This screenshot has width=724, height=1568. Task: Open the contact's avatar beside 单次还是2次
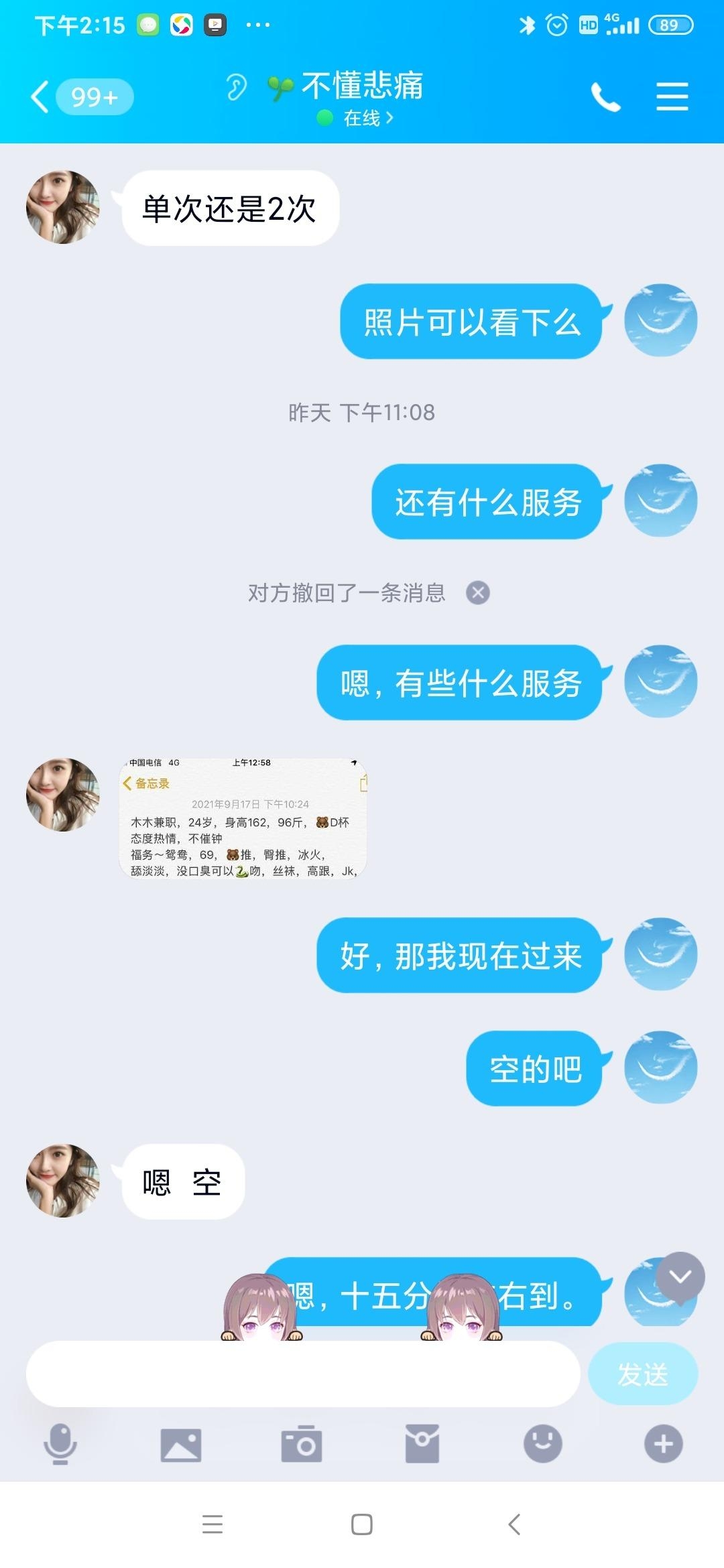[63, 207]
